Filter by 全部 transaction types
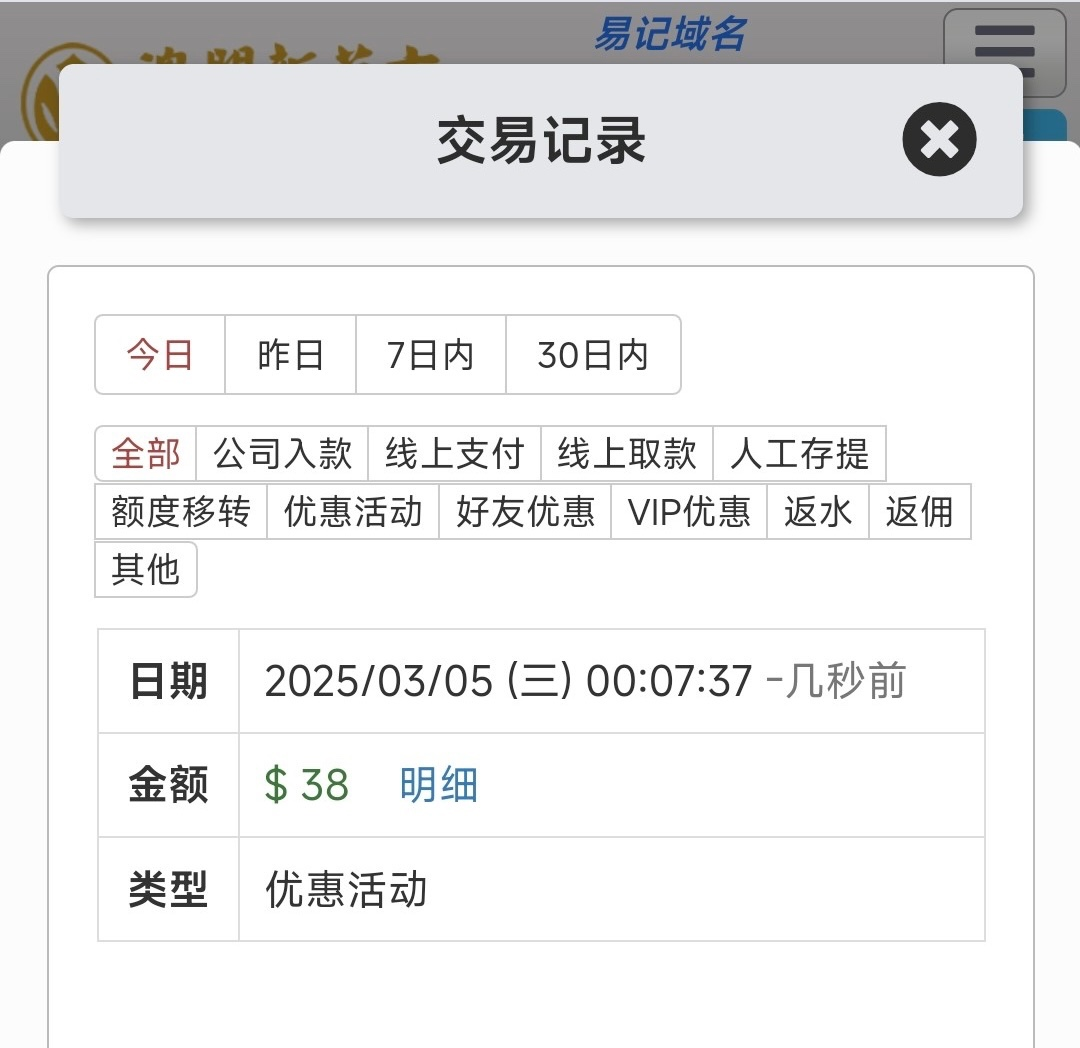Viewport: 1080px width, 1048px height. point(146,454)
